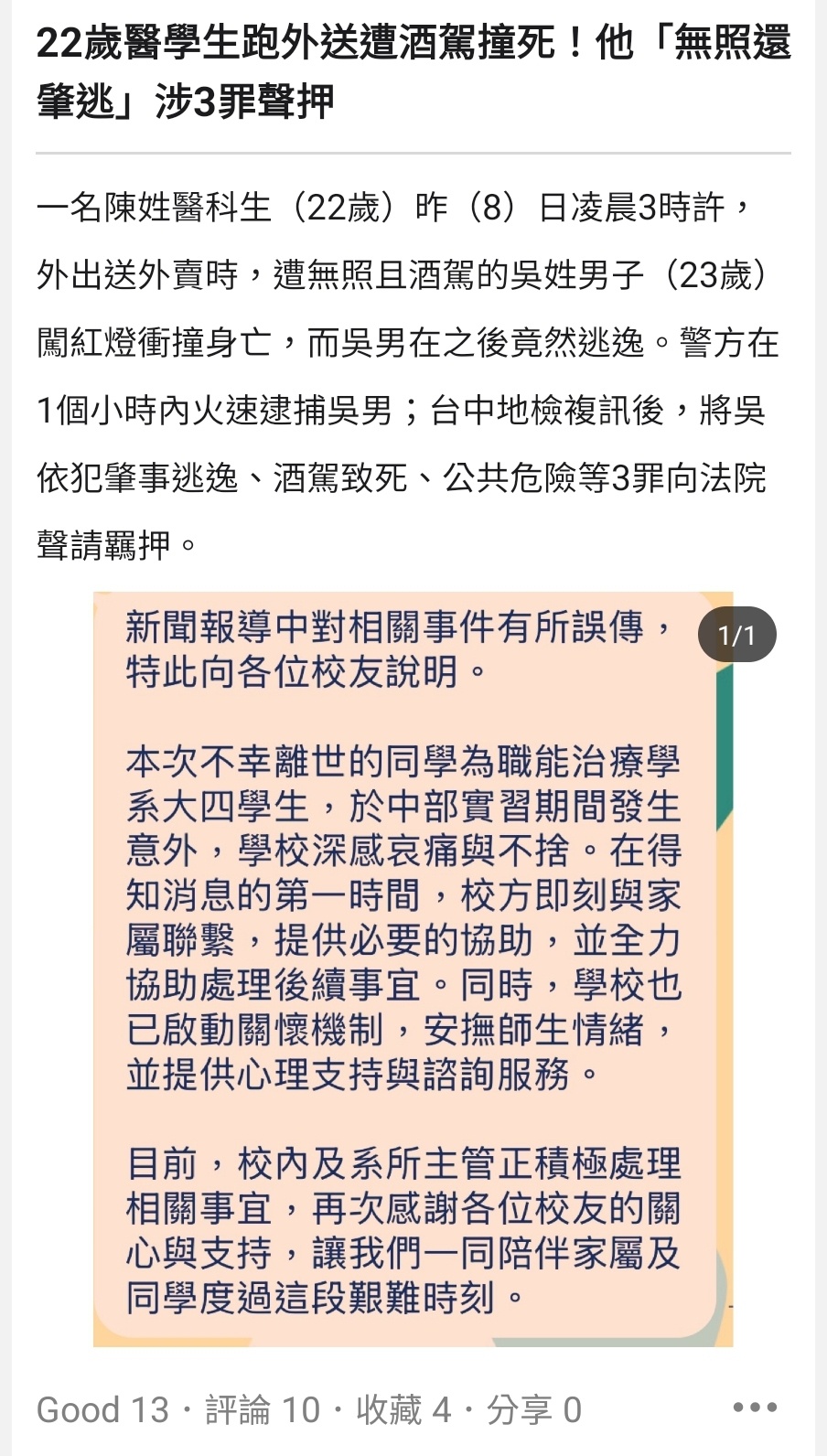
Task: Save post via 收藏 4
Action: coord(403,1409)
